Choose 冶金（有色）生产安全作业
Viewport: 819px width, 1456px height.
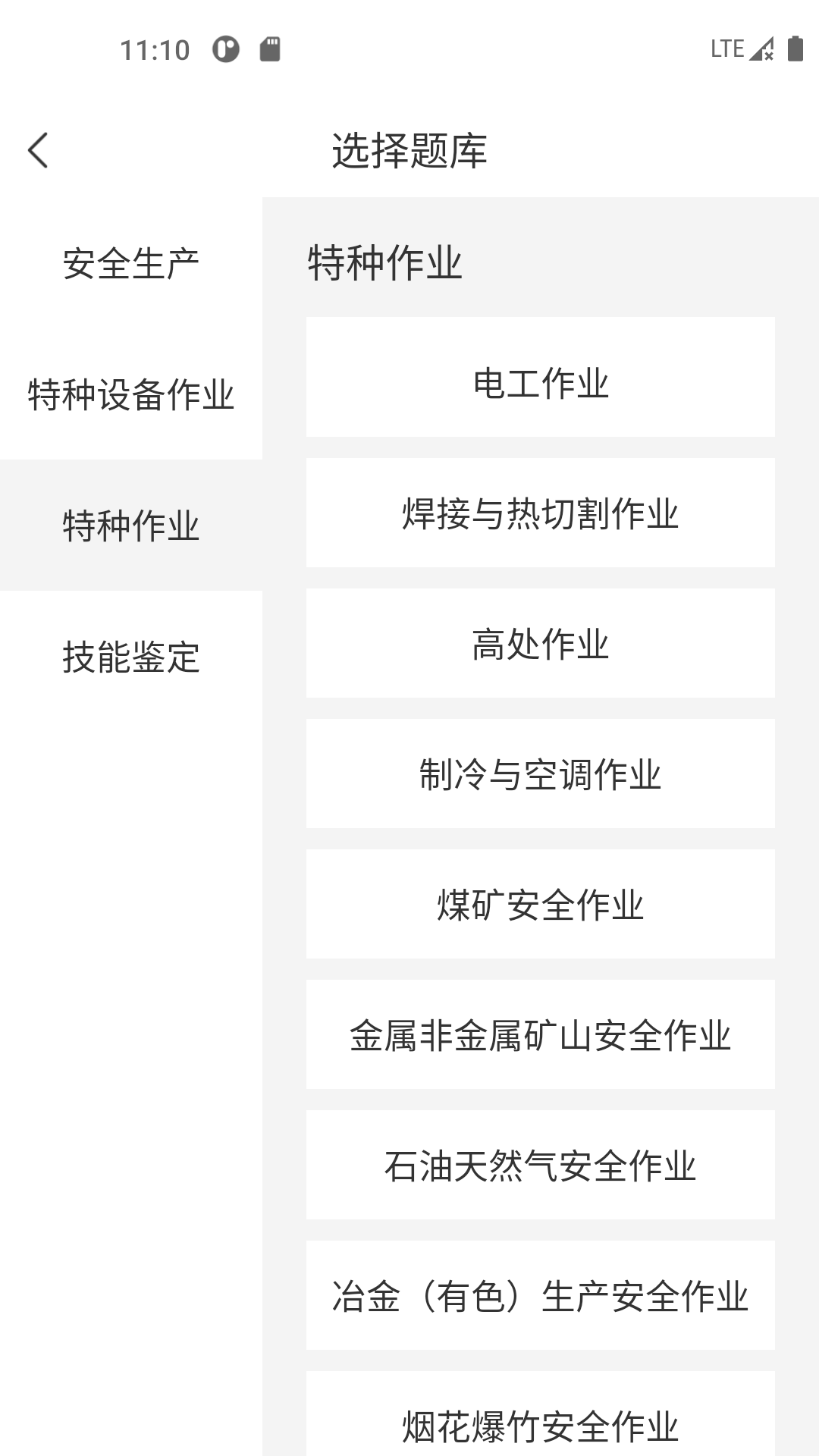point(540,1296)
